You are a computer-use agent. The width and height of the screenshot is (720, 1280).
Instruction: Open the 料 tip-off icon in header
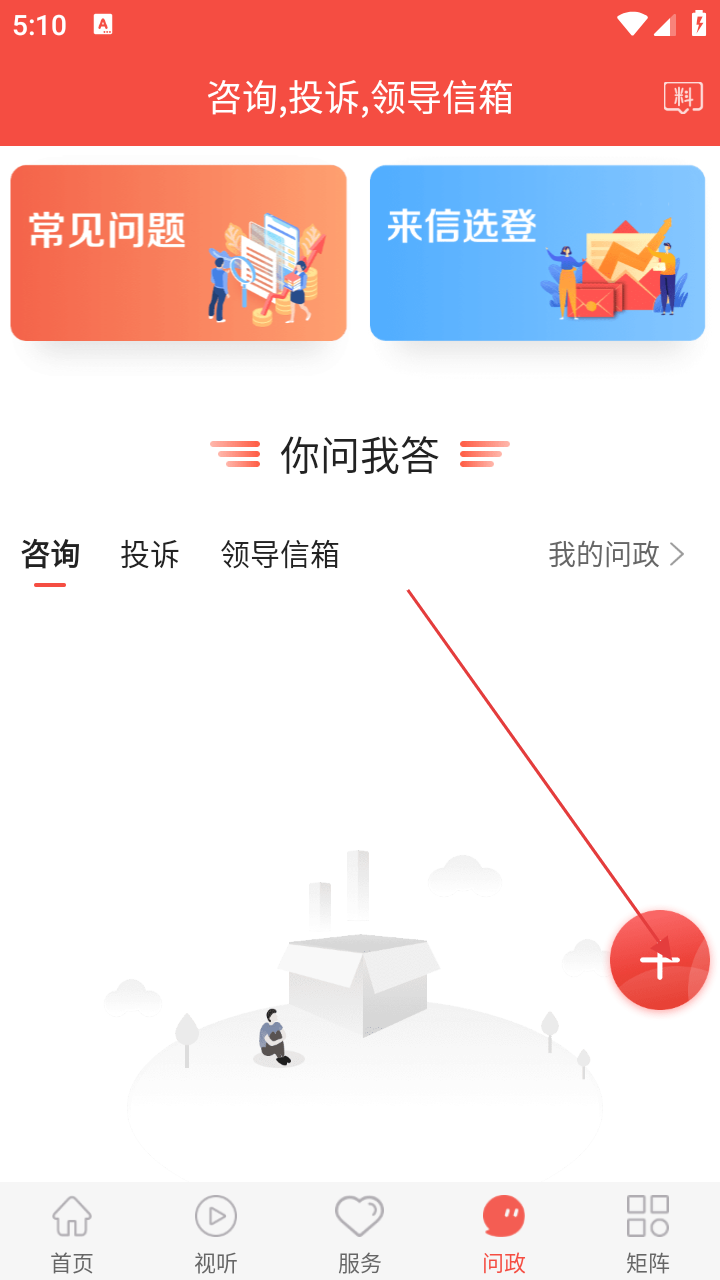pos(683,98)
